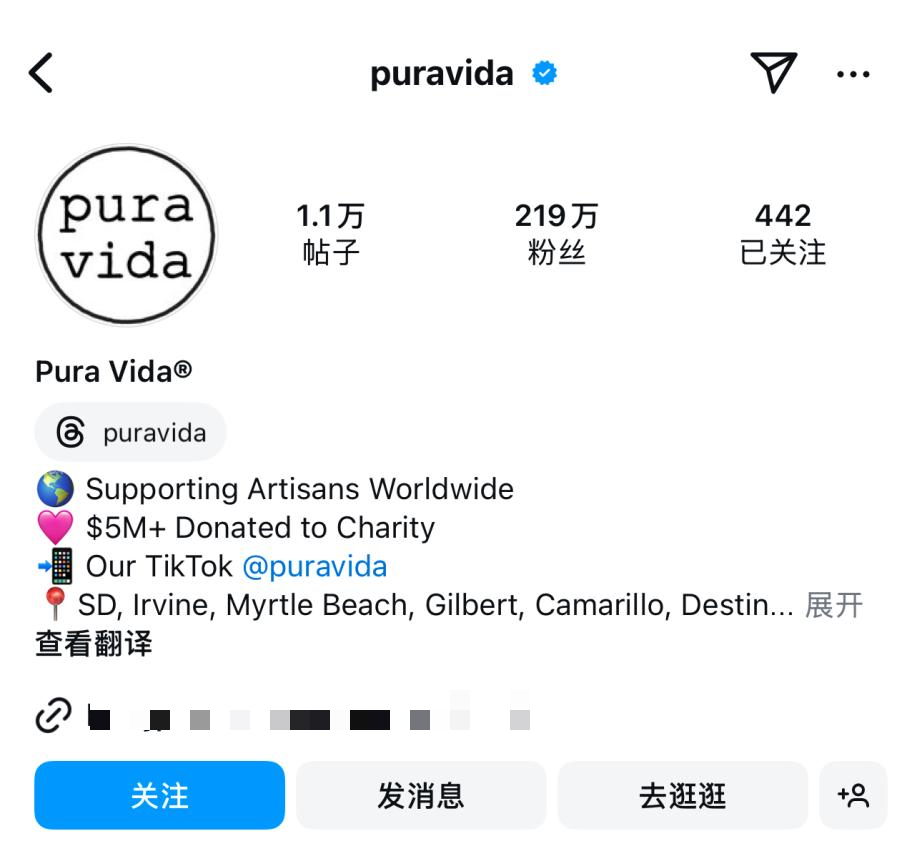Viewport: 922px width, 863px height.
Task: Follow Pura Vida with the 关注 button
Action: point(160,796)
